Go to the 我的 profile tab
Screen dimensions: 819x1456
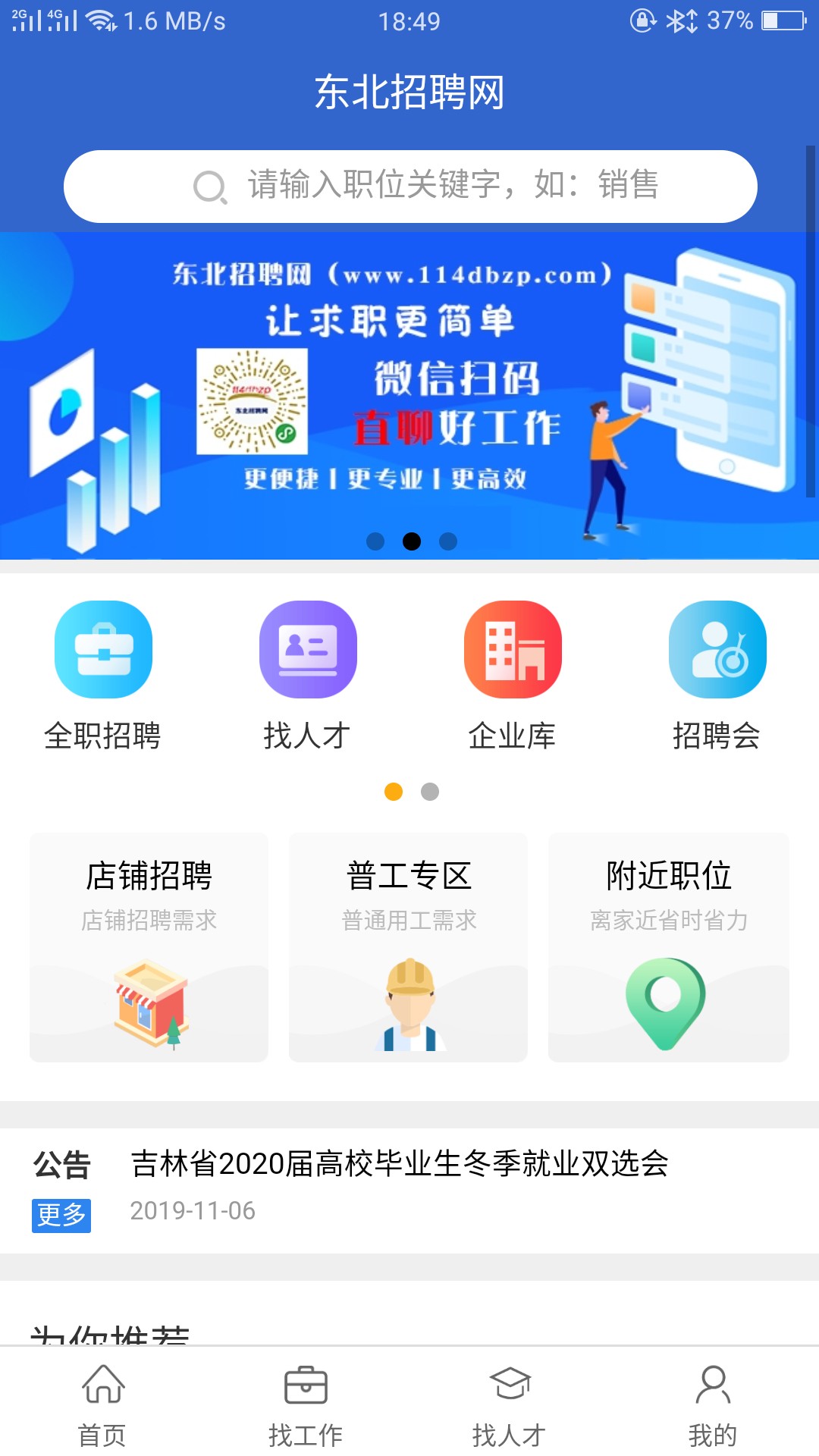pos(713,1403)
